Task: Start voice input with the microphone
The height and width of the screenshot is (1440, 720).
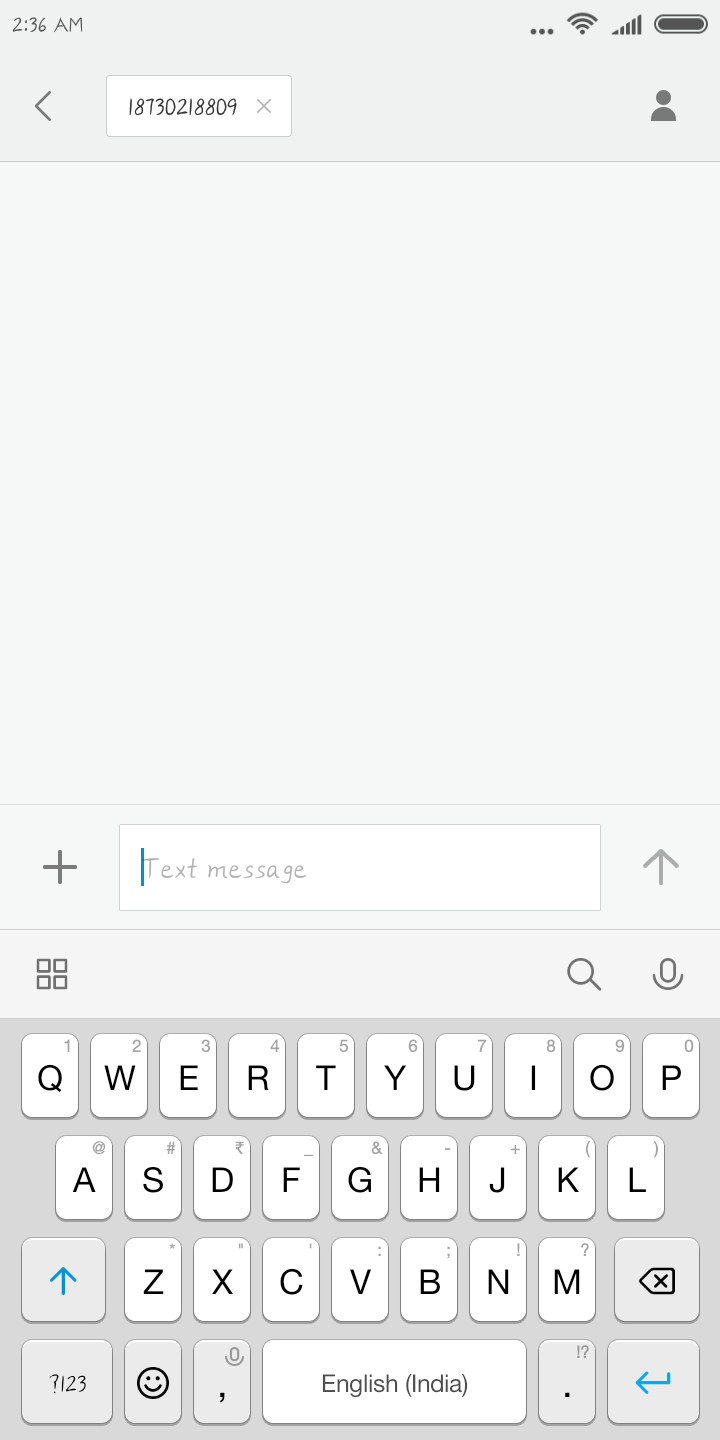Action: (667, 974)
